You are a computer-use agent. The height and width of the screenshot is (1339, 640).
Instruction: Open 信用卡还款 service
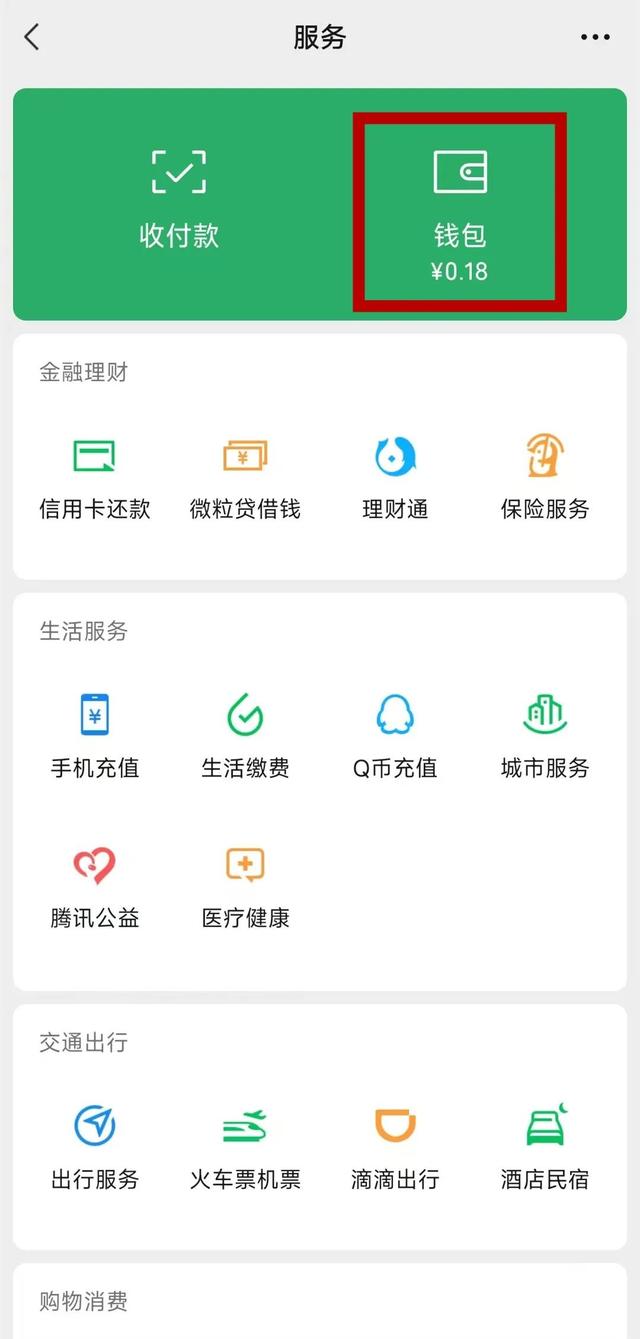(x=95, y=478)
